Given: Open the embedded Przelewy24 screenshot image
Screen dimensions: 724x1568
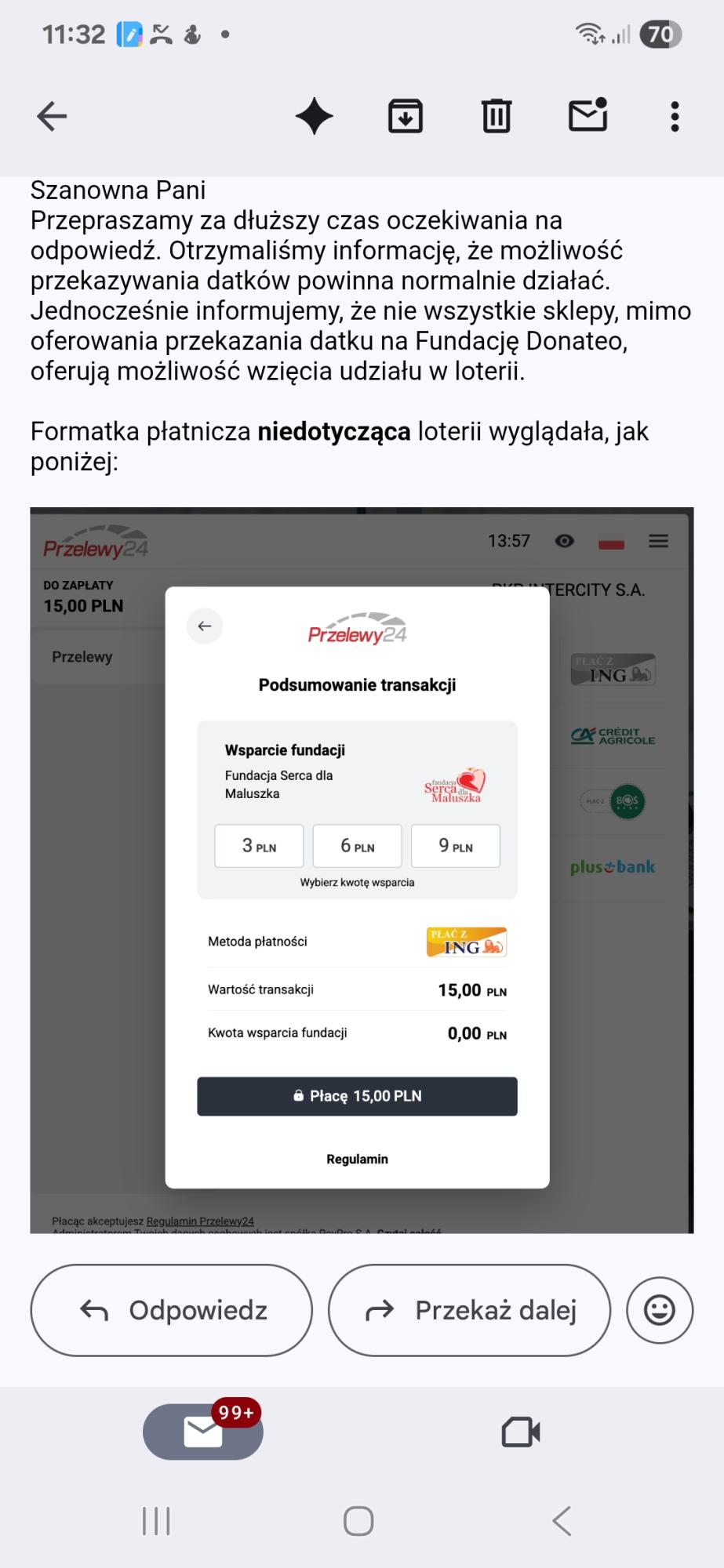Looking at the screenshot, I should pos(362,870).
